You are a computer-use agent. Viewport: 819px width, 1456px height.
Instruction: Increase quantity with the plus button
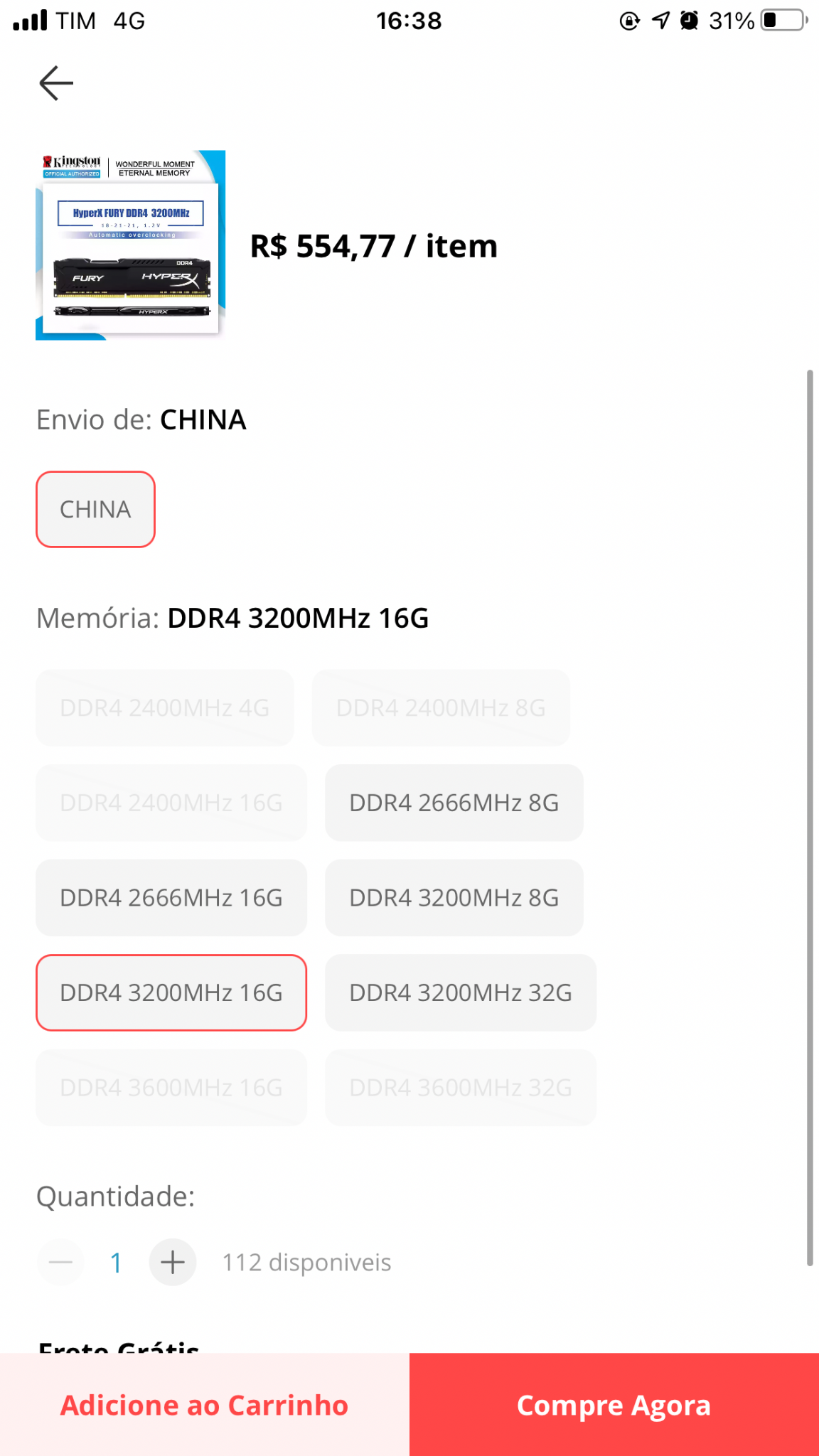click(x=173, y=1263)
